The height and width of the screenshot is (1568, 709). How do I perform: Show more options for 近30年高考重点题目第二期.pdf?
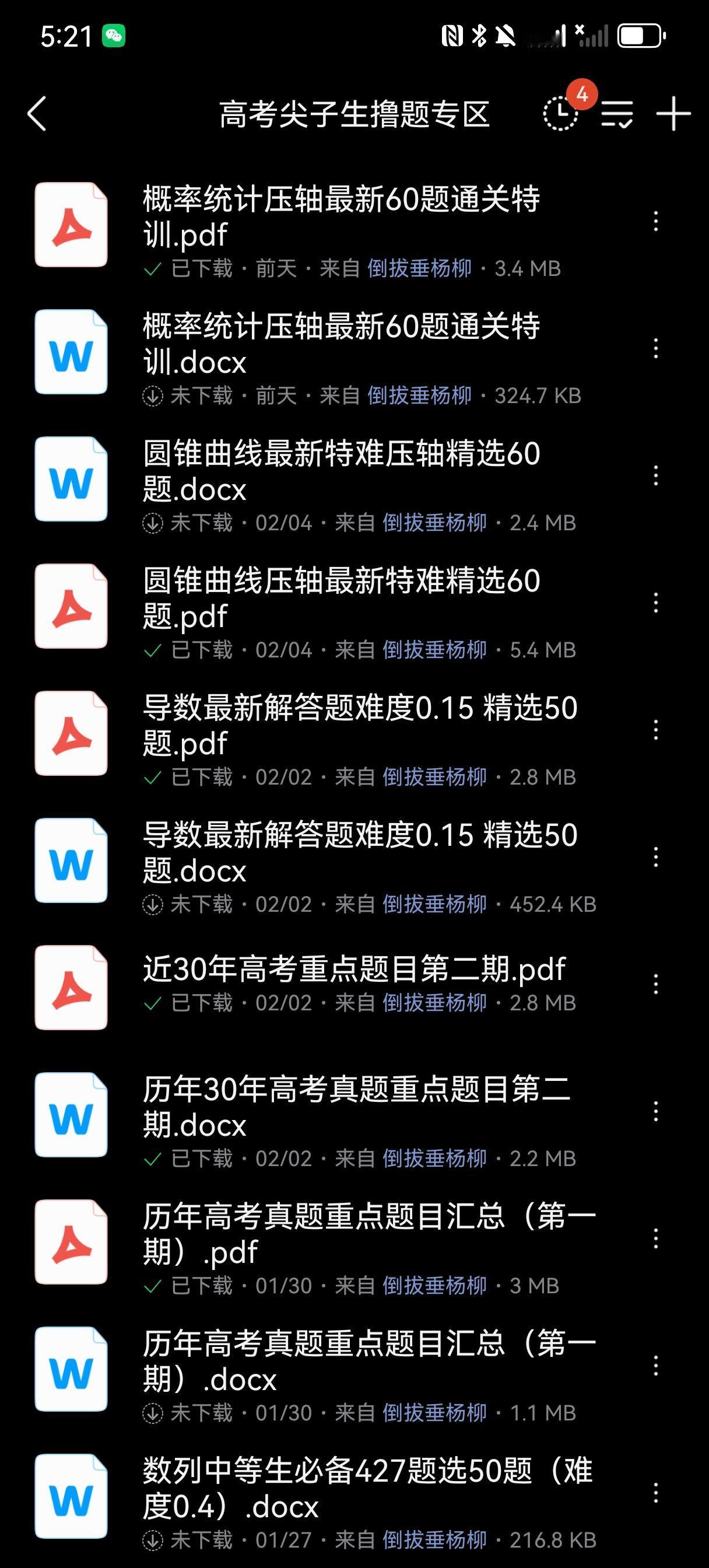coord(655,984)
